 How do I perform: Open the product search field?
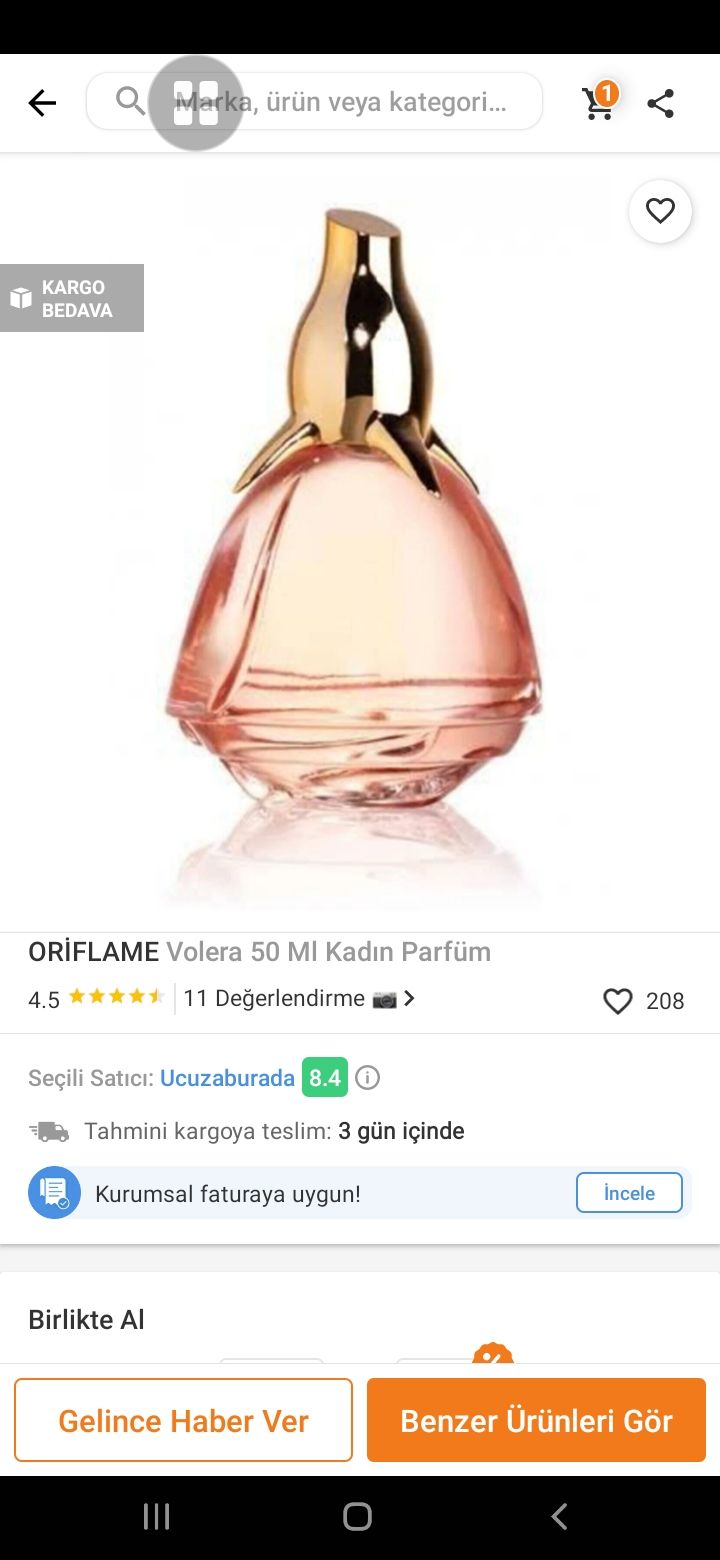(x=314, y=101)
